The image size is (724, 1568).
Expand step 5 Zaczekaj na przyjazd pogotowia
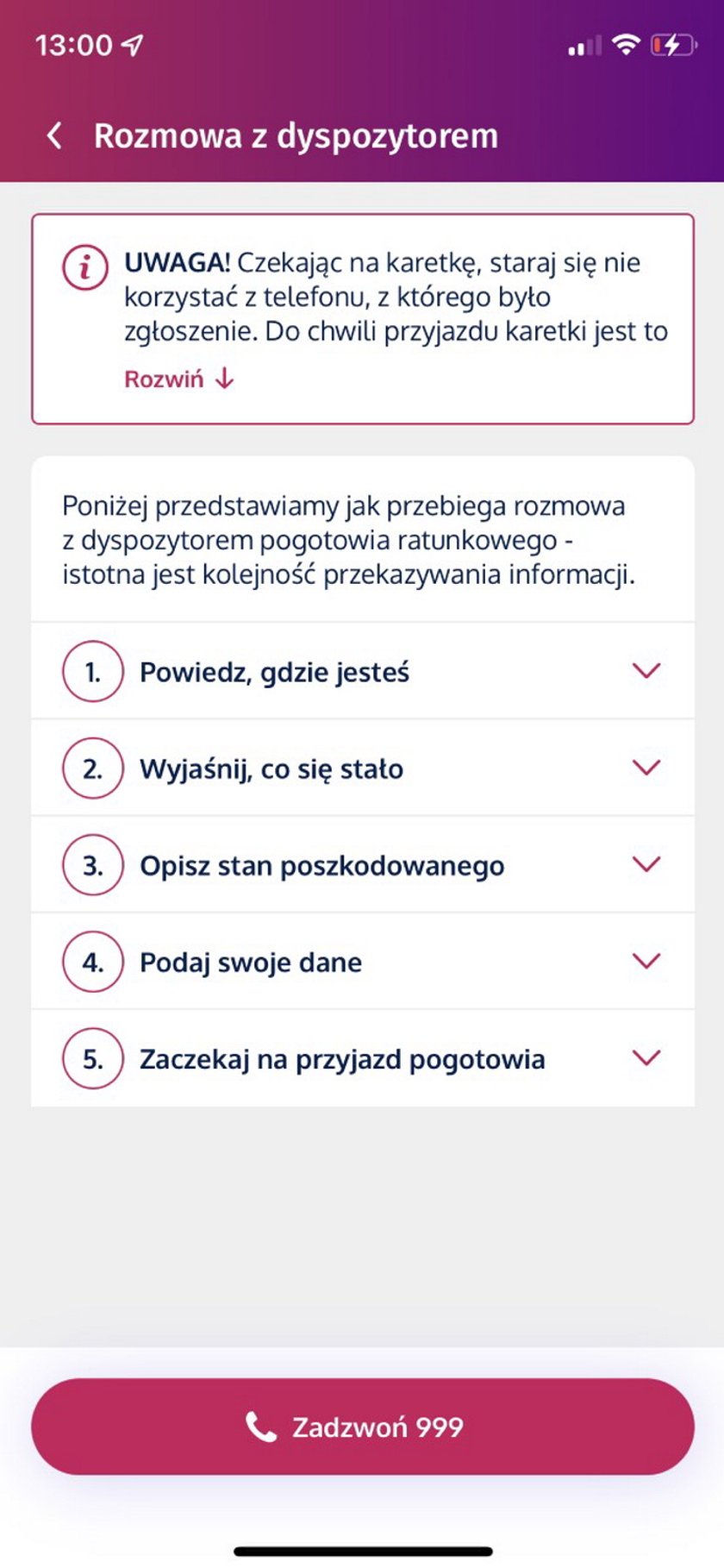point(363,1058)
